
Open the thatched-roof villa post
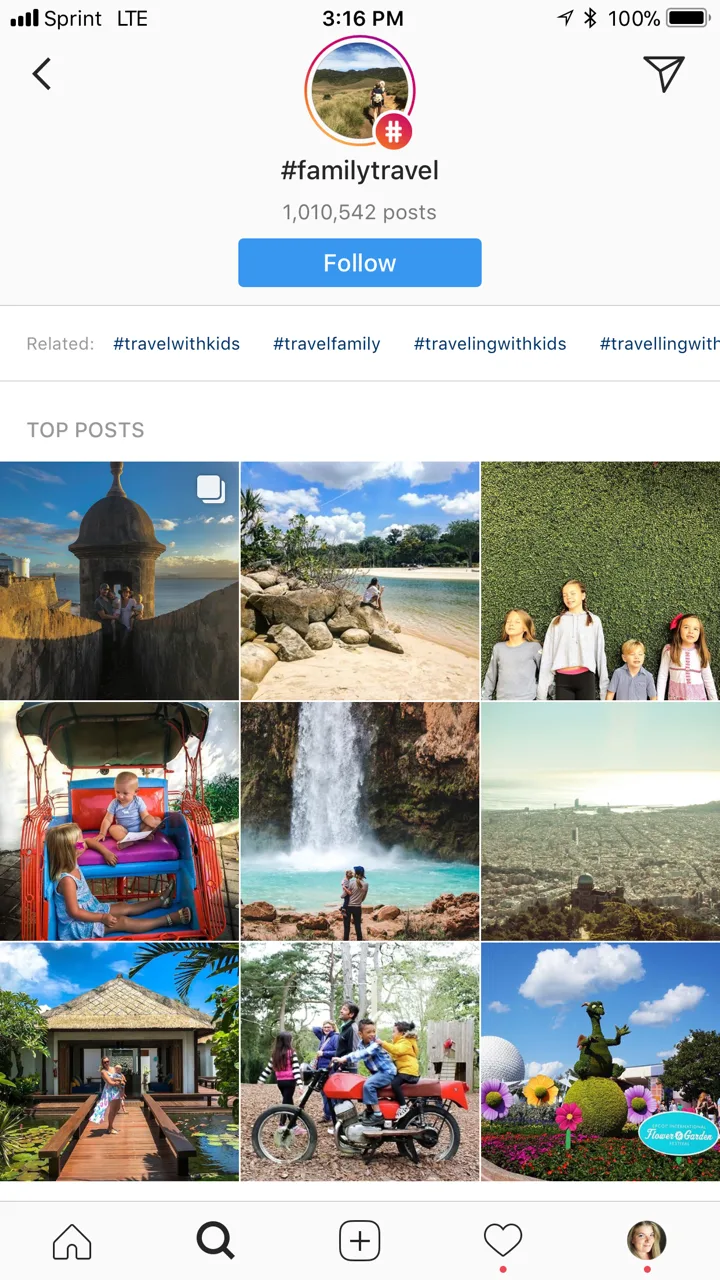point(119,1061)
